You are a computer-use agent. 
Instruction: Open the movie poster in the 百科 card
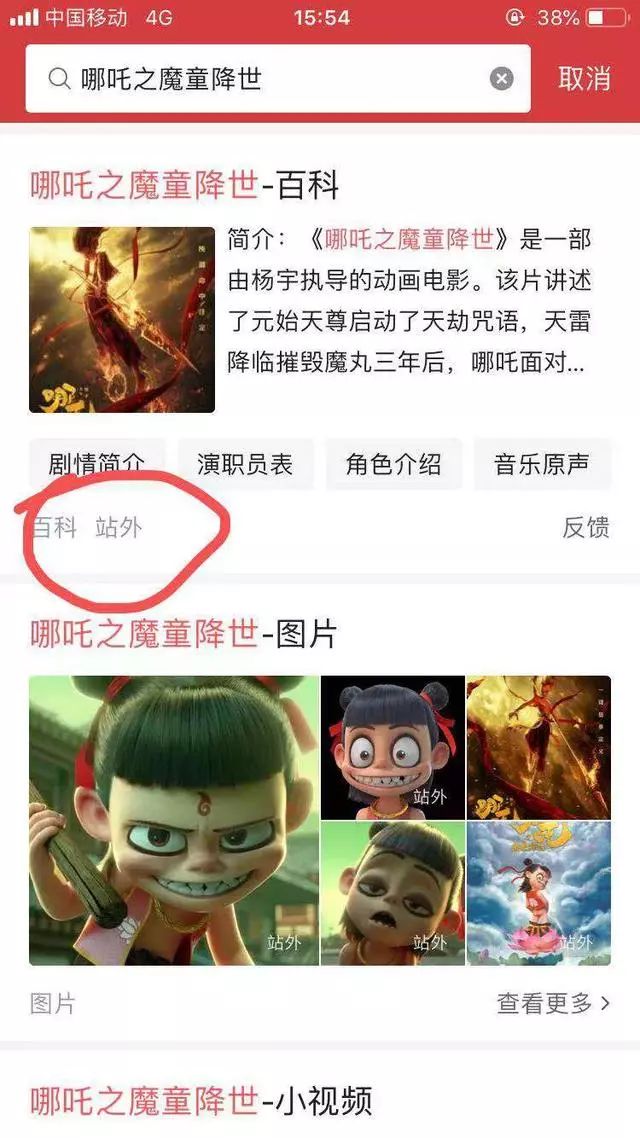pos(122,320)
